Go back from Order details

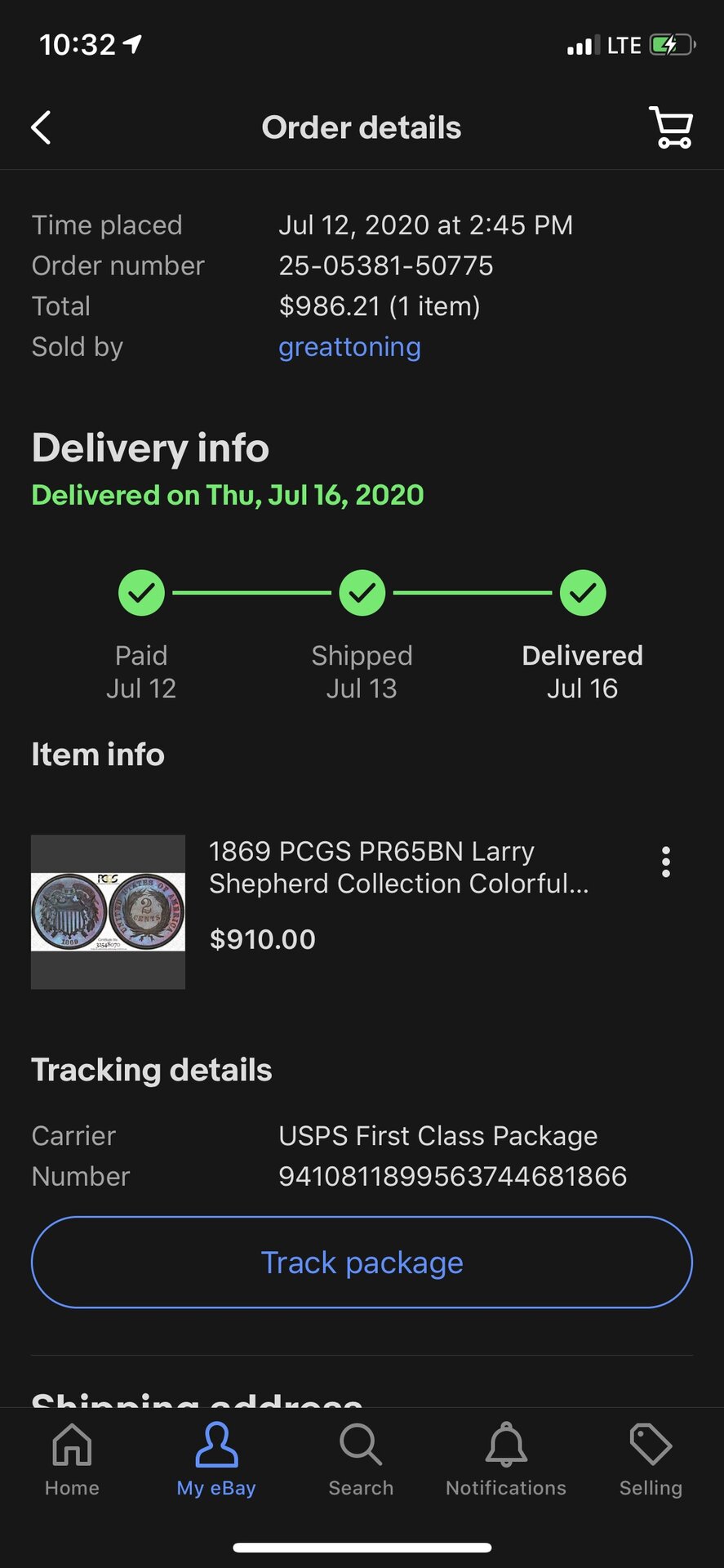(x=41, y=127)
